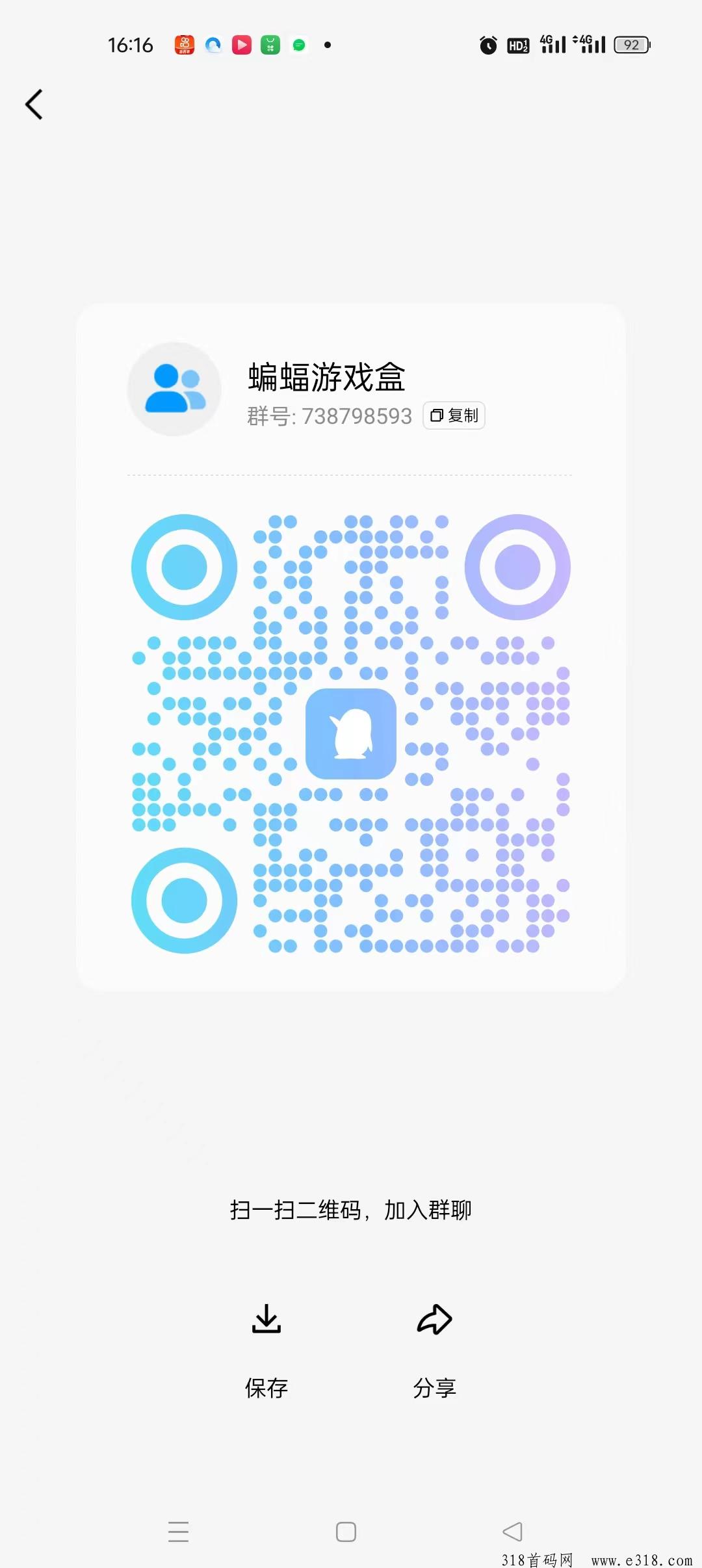Copy the group number 738798593
This screenshot has height=1568, width=702.
pos(454,415)
